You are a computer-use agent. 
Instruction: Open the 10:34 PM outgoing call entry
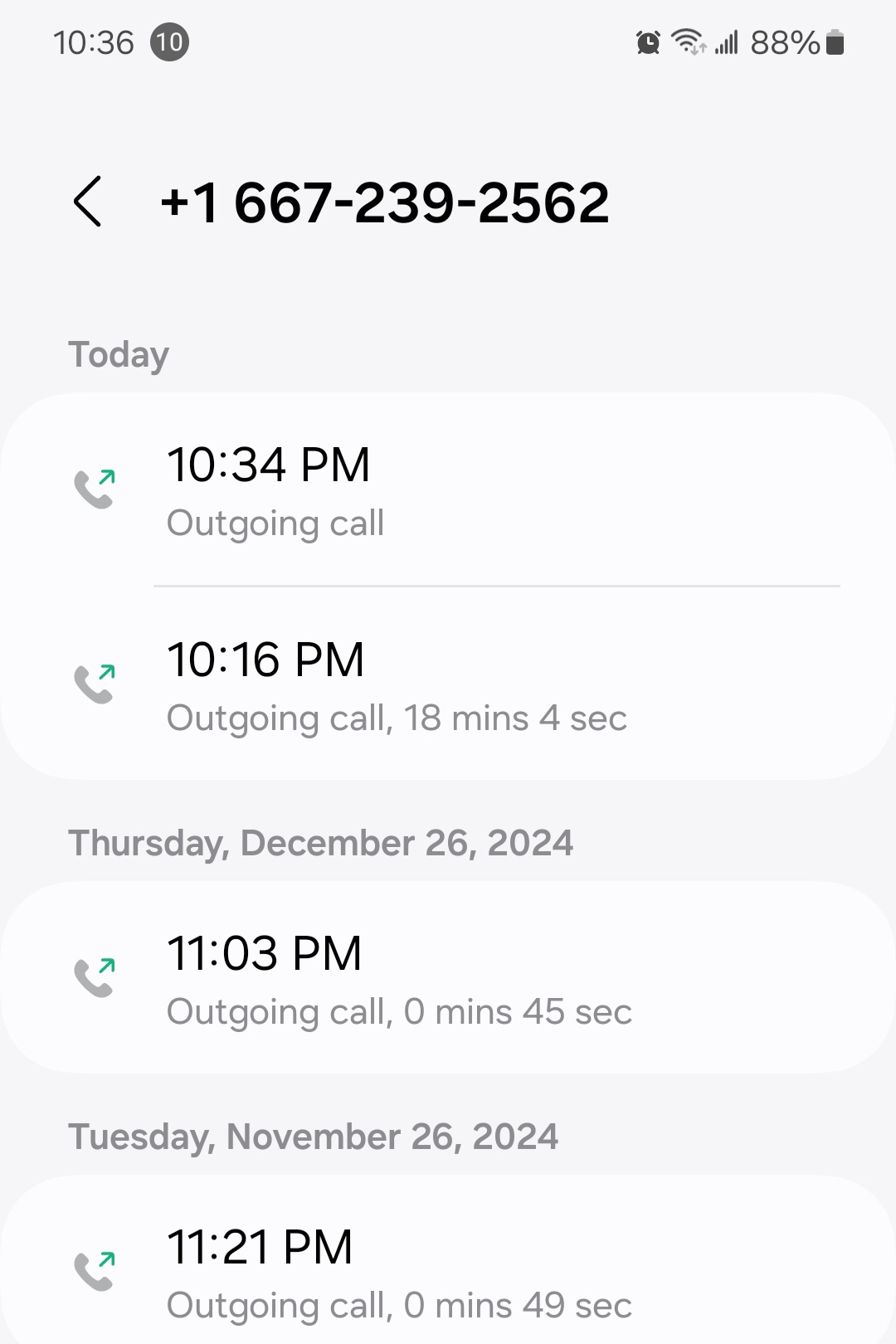[x=448, y=489]
